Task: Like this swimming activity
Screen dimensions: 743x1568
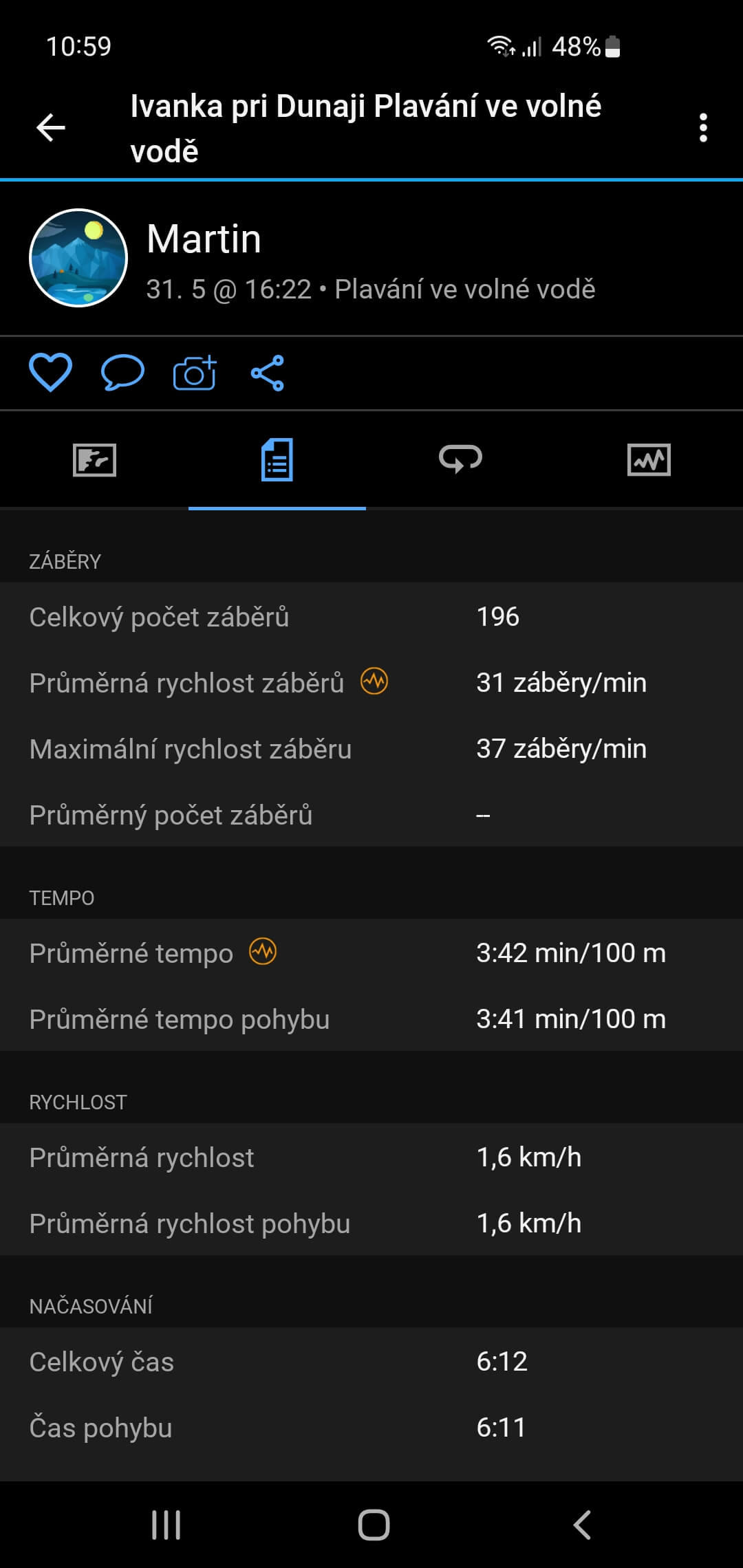Action: click(x=50, y=372)
